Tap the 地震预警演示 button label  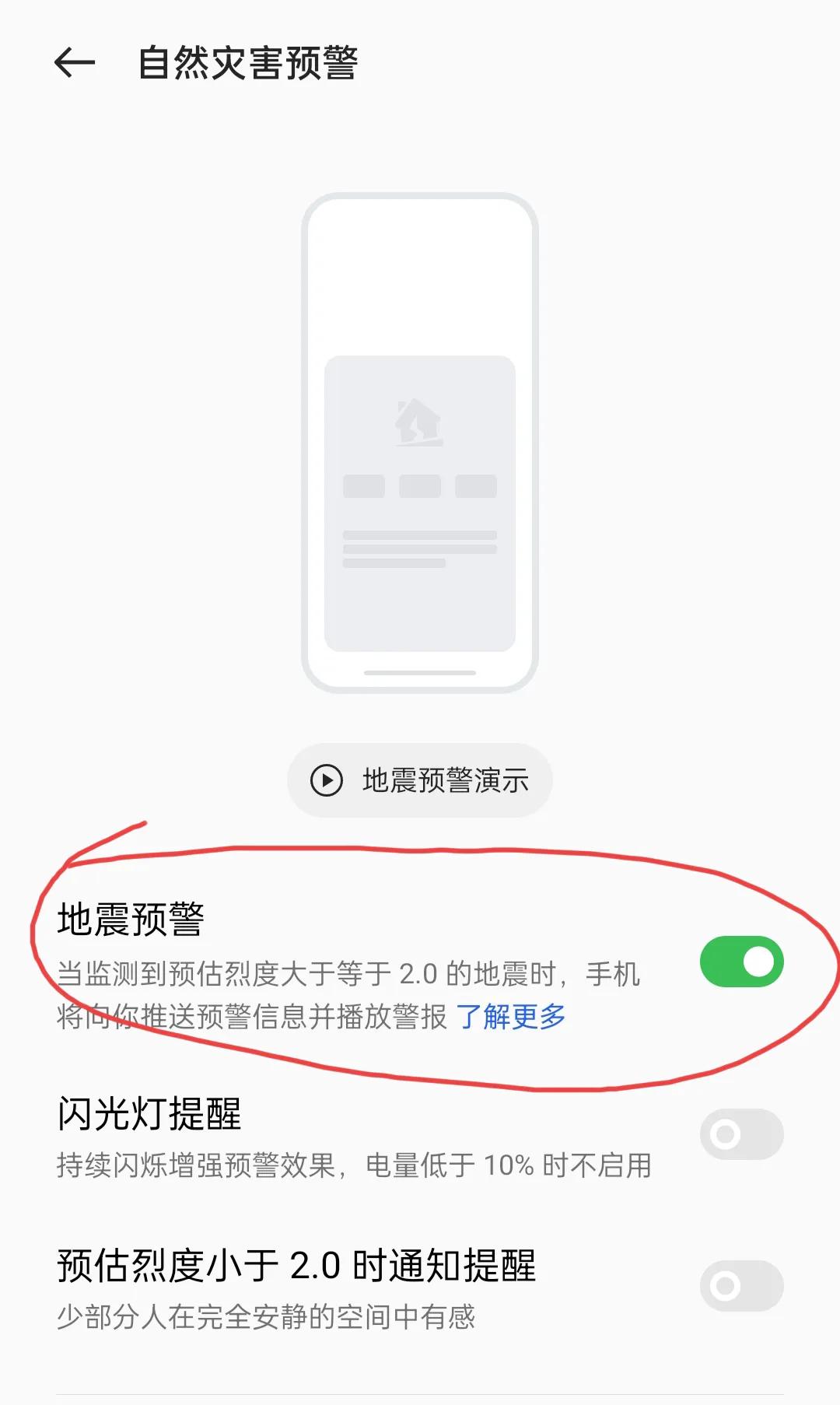(446, 780)
